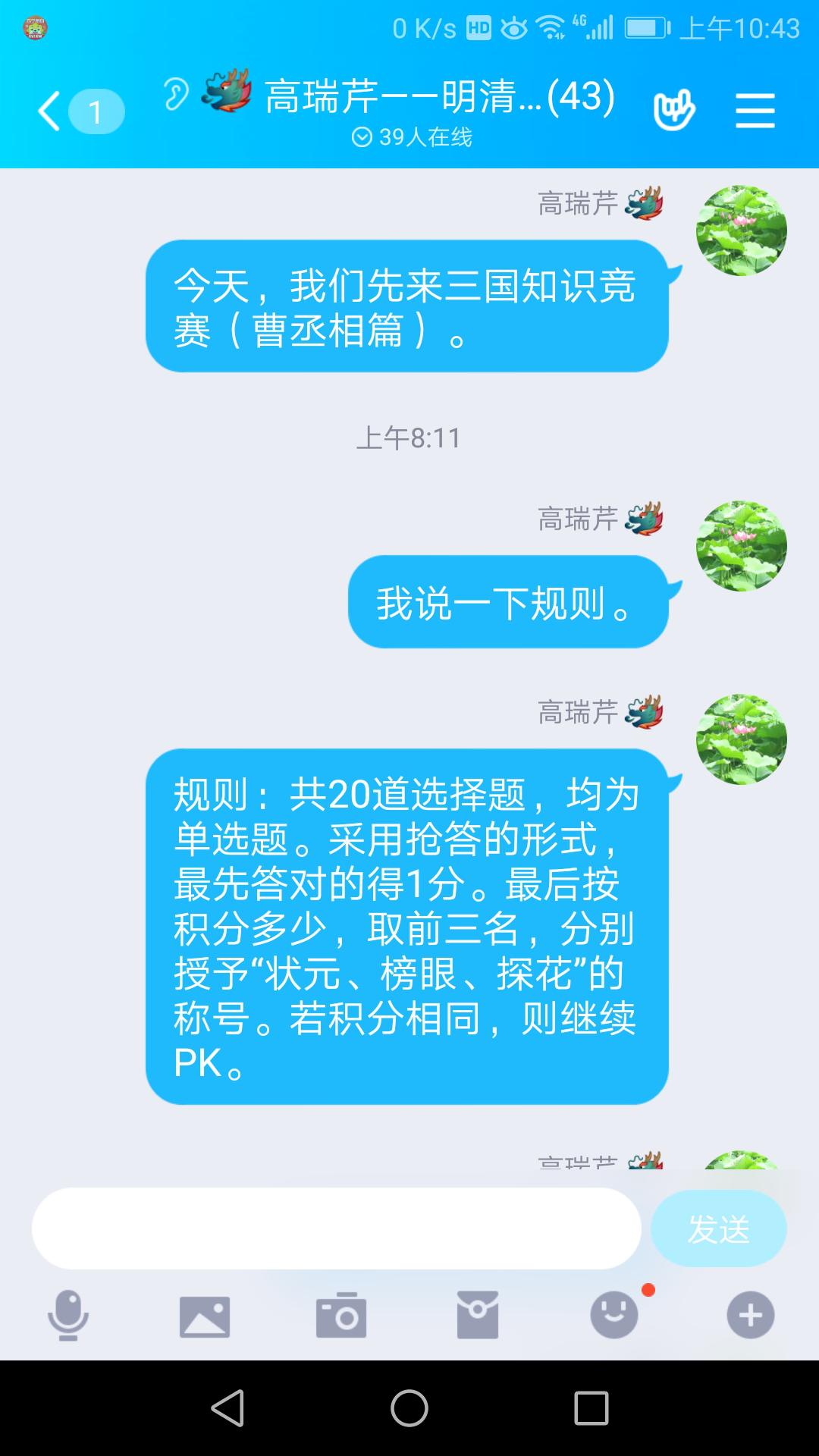Tap the system home button
This screenshot has width=819, height=1456.
click(409, 1408)
